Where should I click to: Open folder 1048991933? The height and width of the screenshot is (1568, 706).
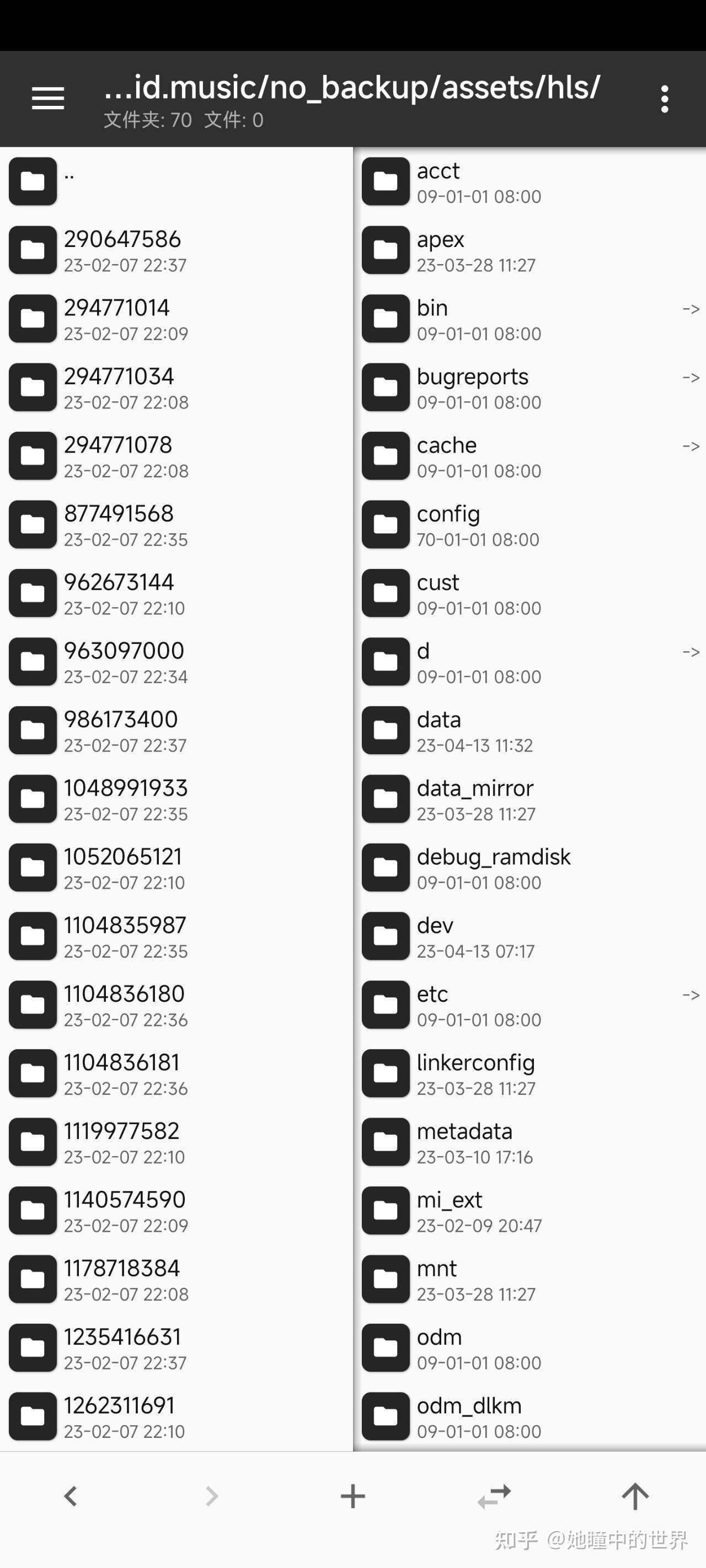(176, 798)
